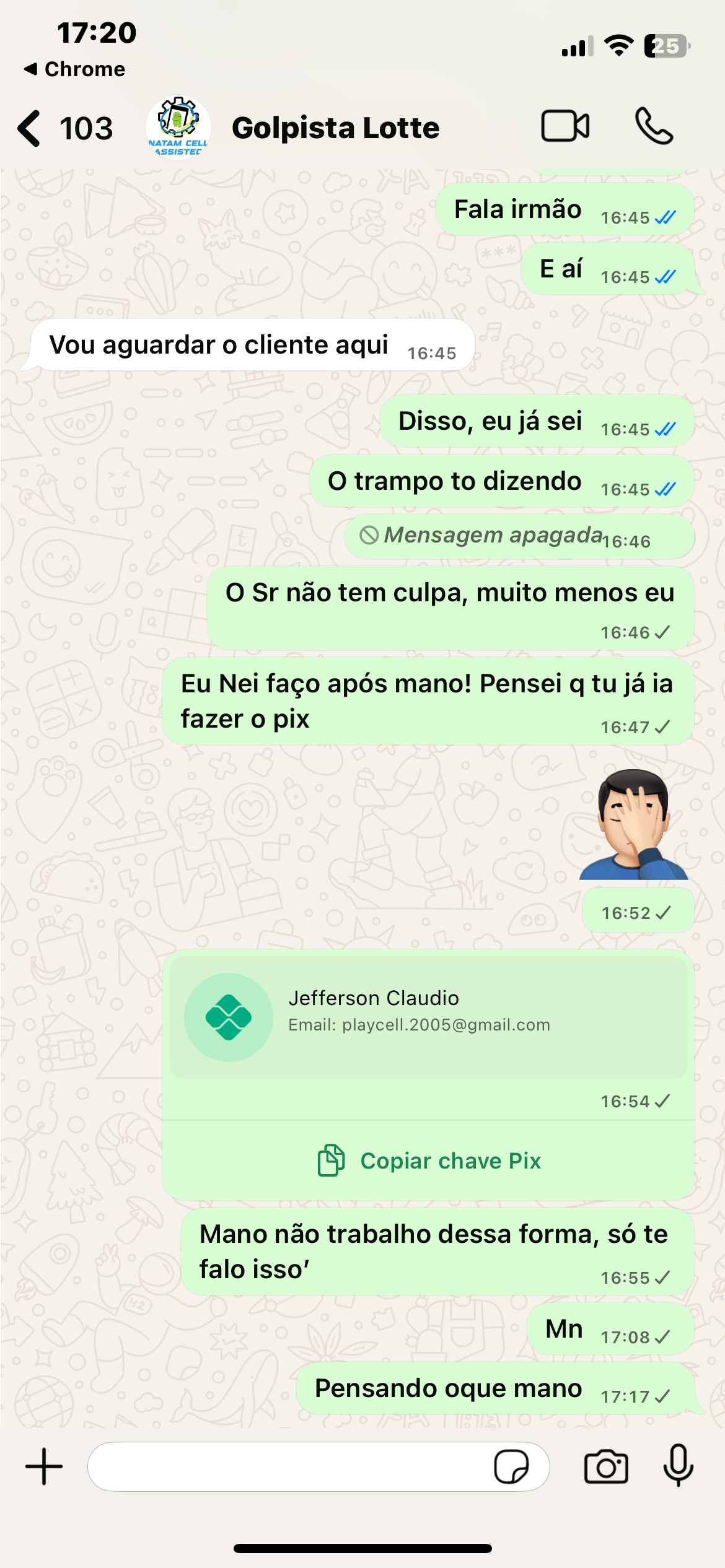The width and height of the screenshot is (725, 1568).
Task: Open Golpista Lotte contact info
Action: (335, 128)
